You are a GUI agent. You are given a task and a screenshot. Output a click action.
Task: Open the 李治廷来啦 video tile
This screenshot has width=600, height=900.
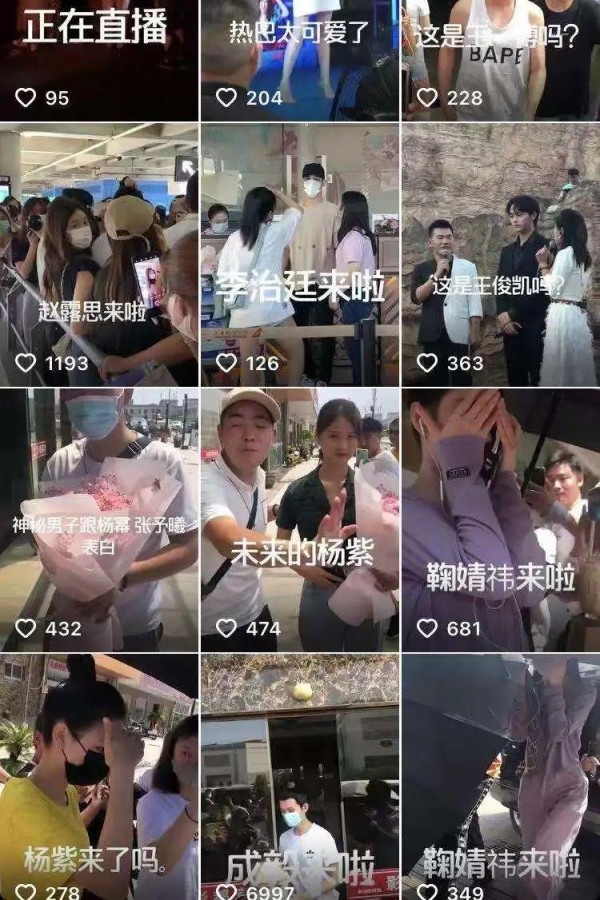300,255
